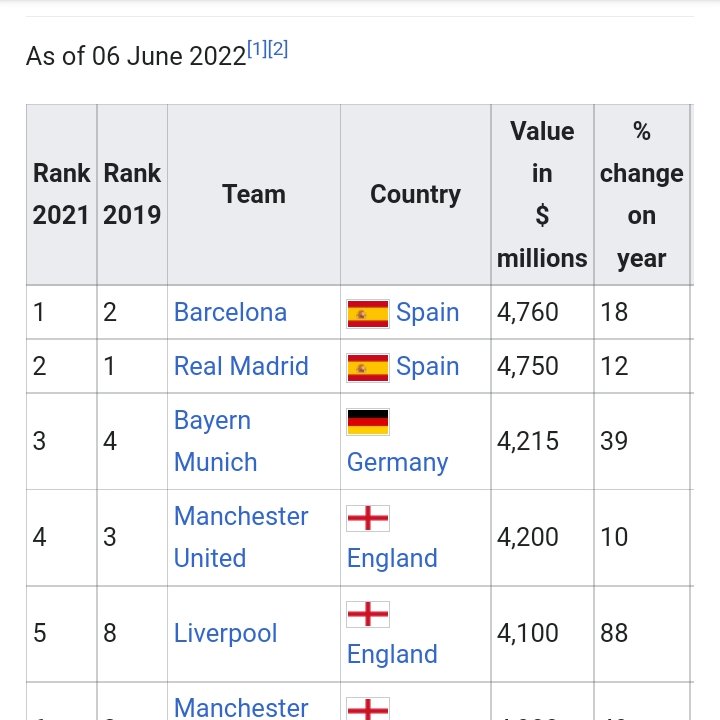Open England link in Liverpool row

point(392,654)
